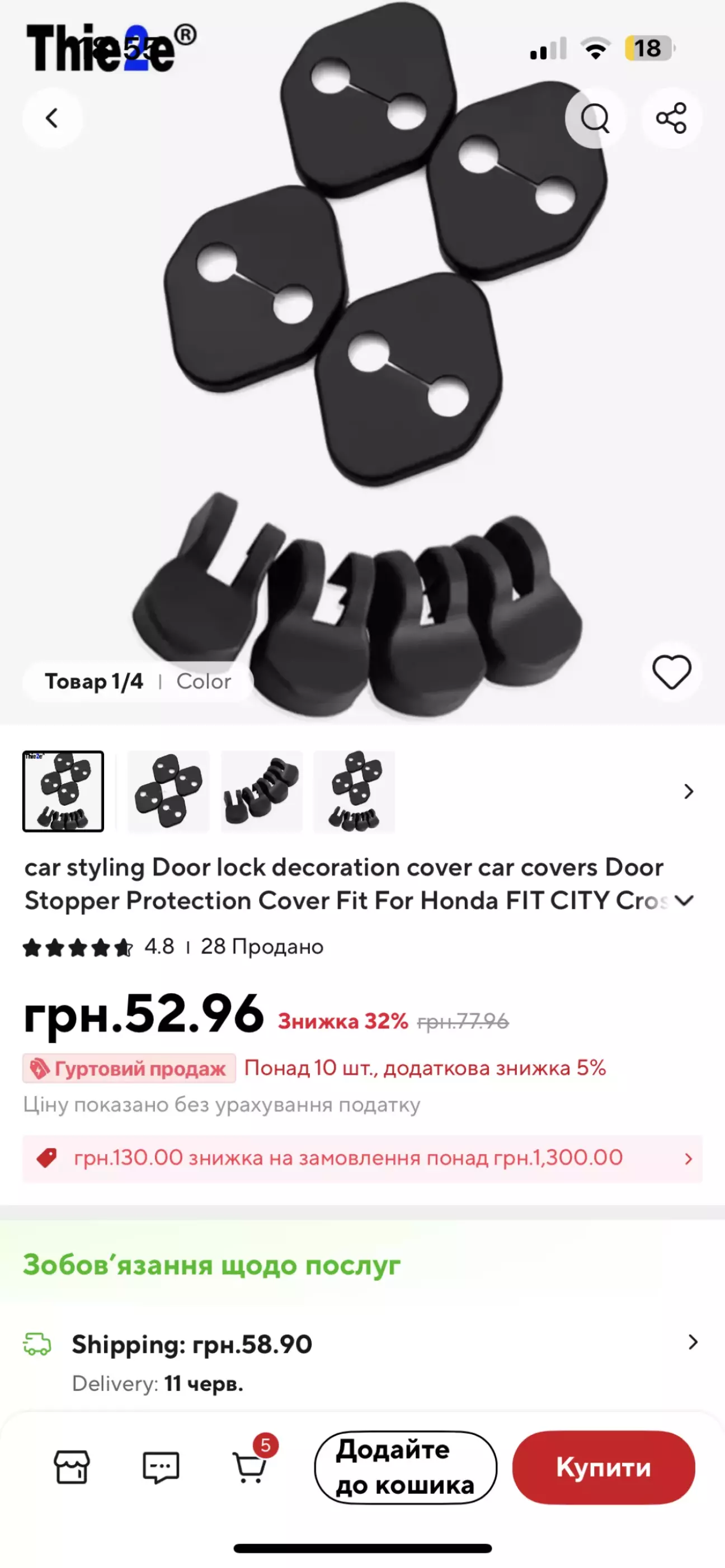Open the Гуртовий продаж wholesale tag
Viewport: 725px width, 1568px height.
[129, 1068]
